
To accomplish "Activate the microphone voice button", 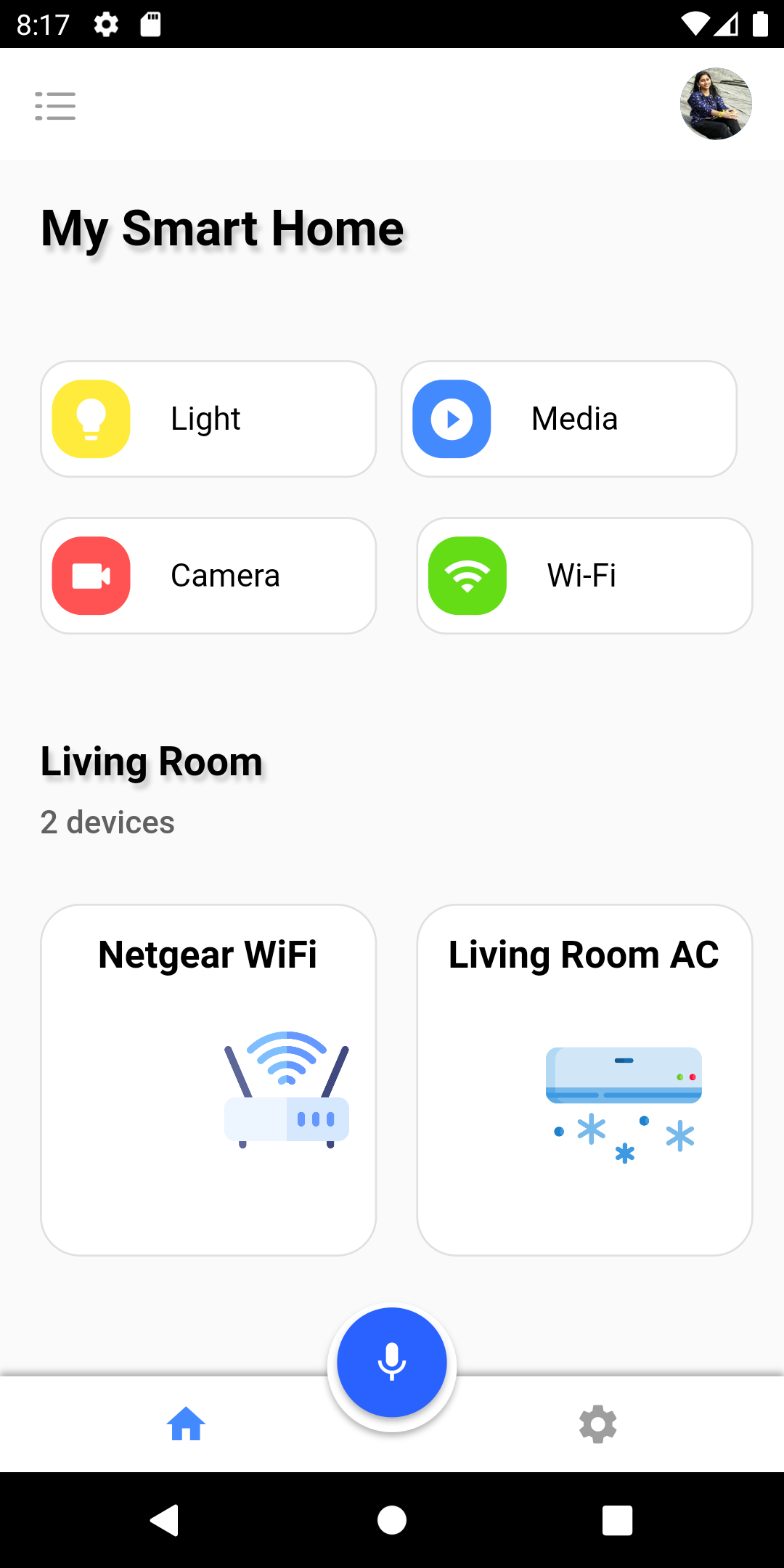I will tap(392, 1363).
